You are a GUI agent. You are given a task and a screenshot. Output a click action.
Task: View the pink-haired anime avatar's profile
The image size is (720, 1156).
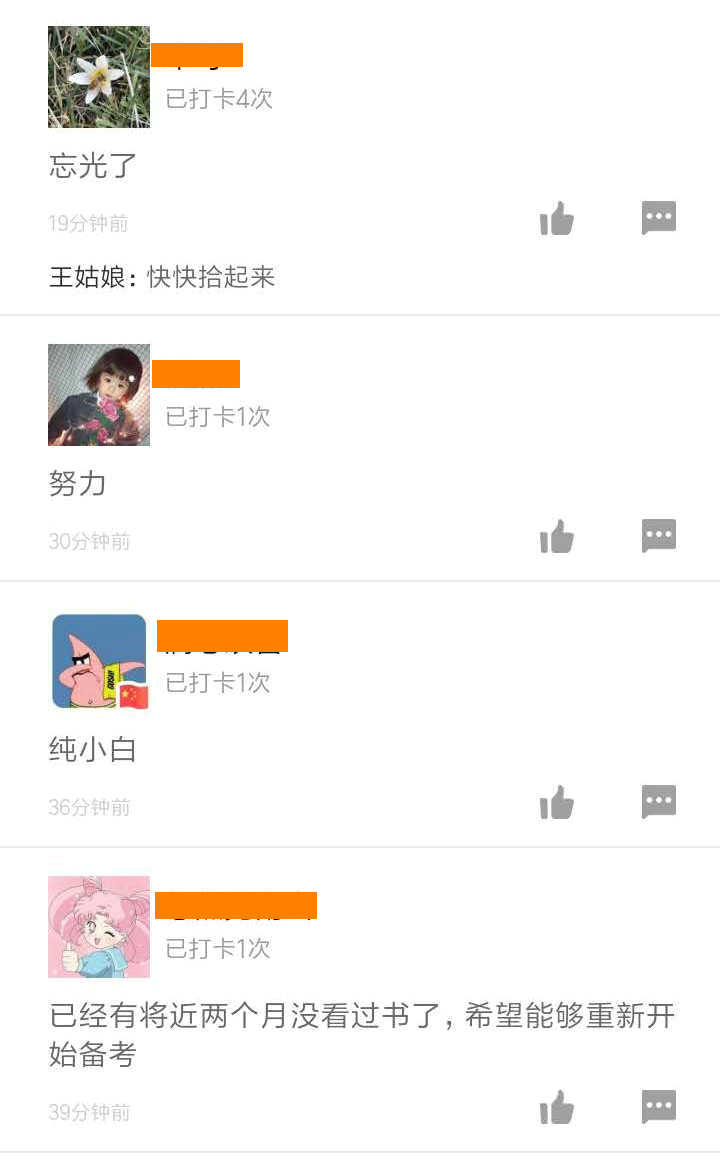(x=99, y=927)
